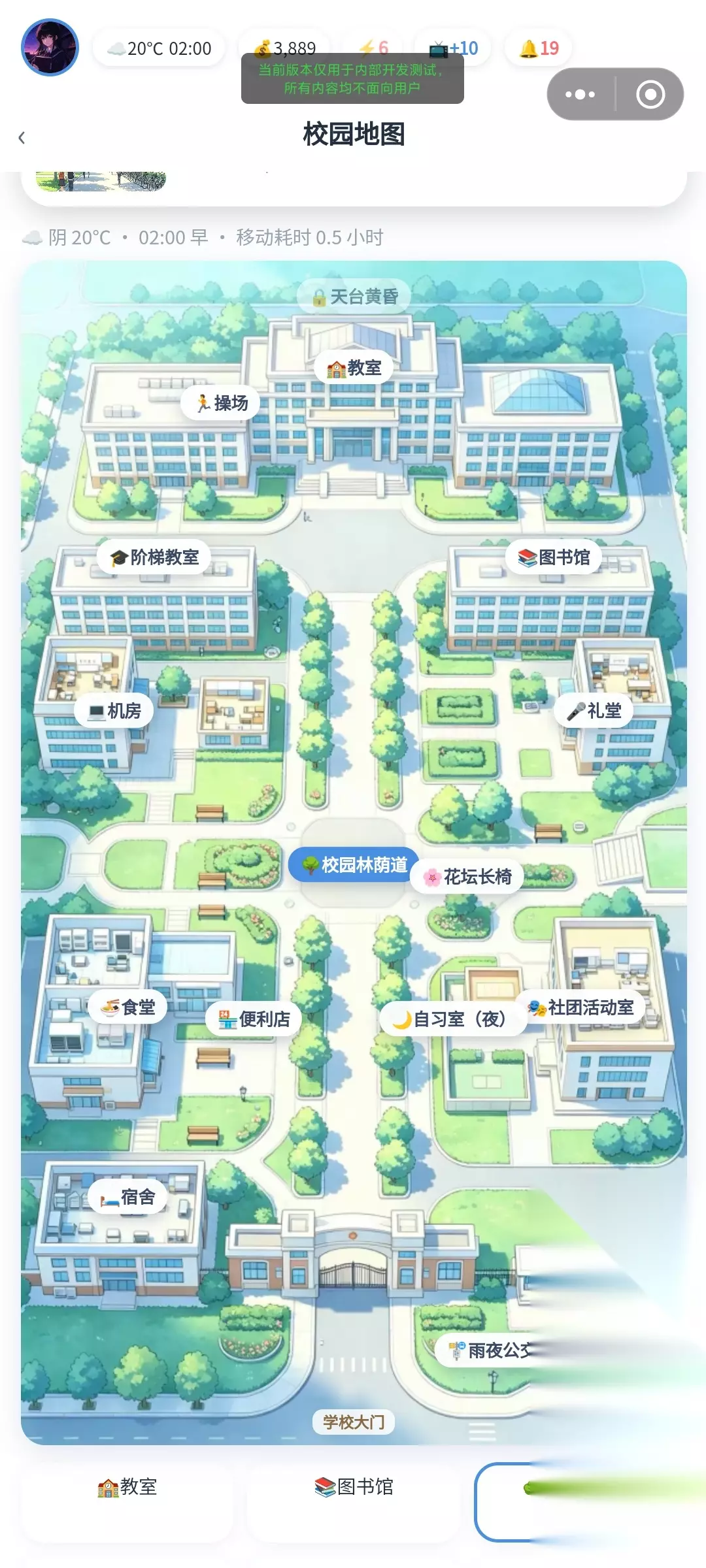706x1568 pixels.
Task: Visit the 食堂 marker
Action: pos(128,1007)
